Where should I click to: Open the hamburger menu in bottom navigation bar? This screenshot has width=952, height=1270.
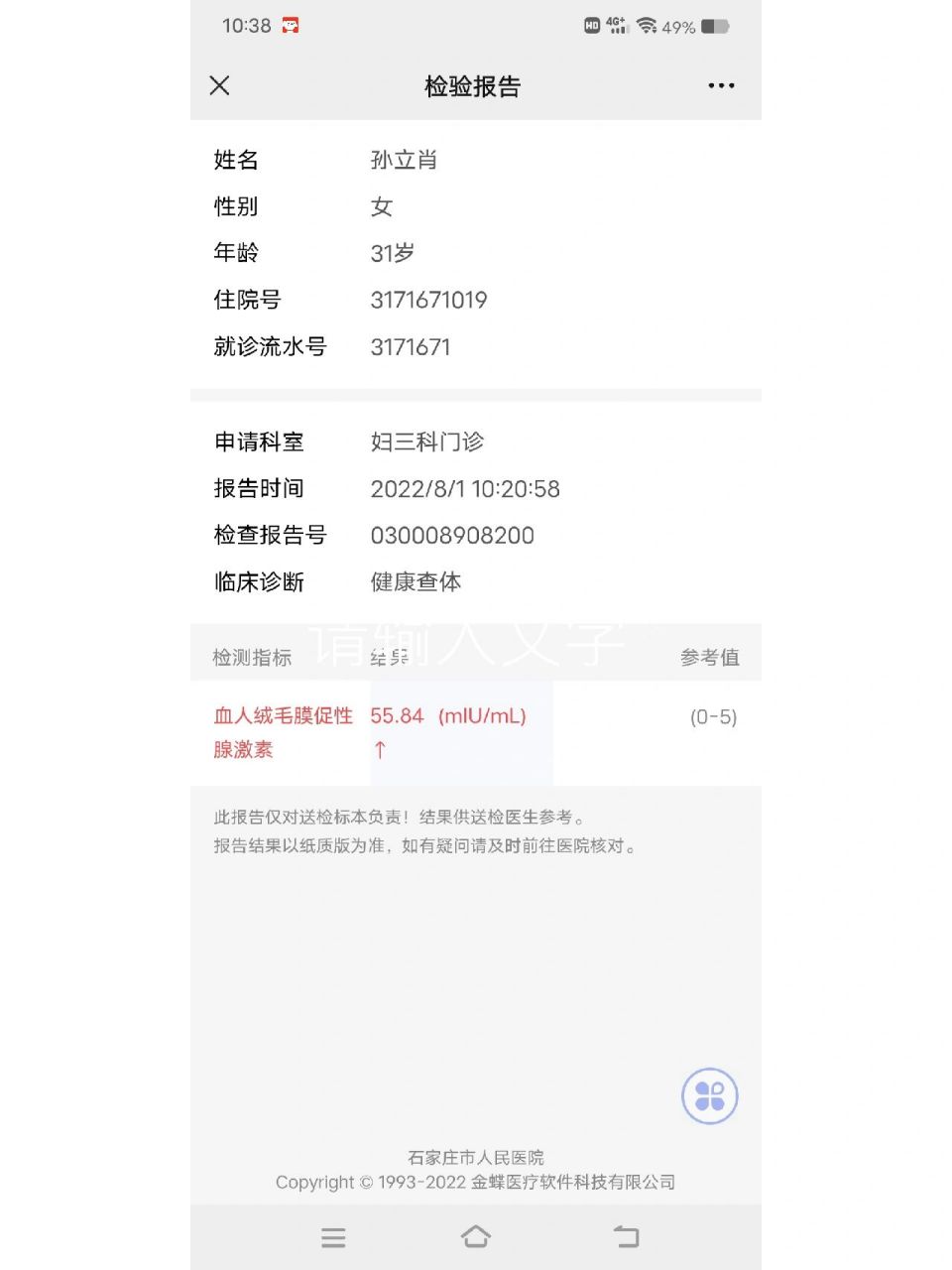[x=333, y=1237]
